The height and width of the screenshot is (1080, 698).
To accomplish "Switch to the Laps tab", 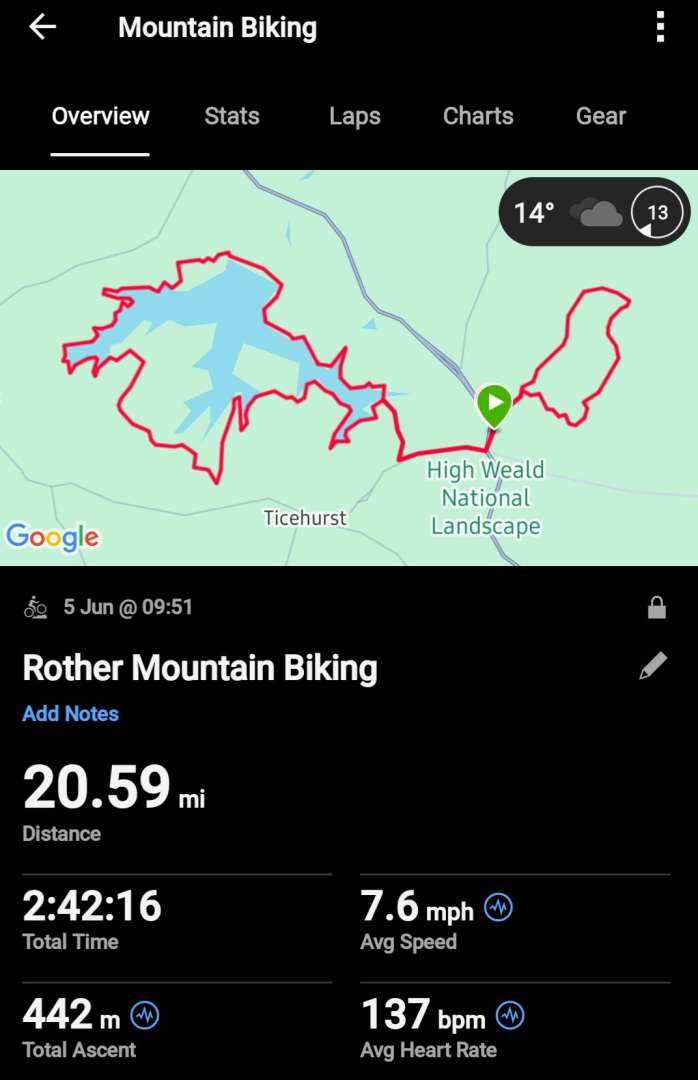I will [x=355, y=116].
